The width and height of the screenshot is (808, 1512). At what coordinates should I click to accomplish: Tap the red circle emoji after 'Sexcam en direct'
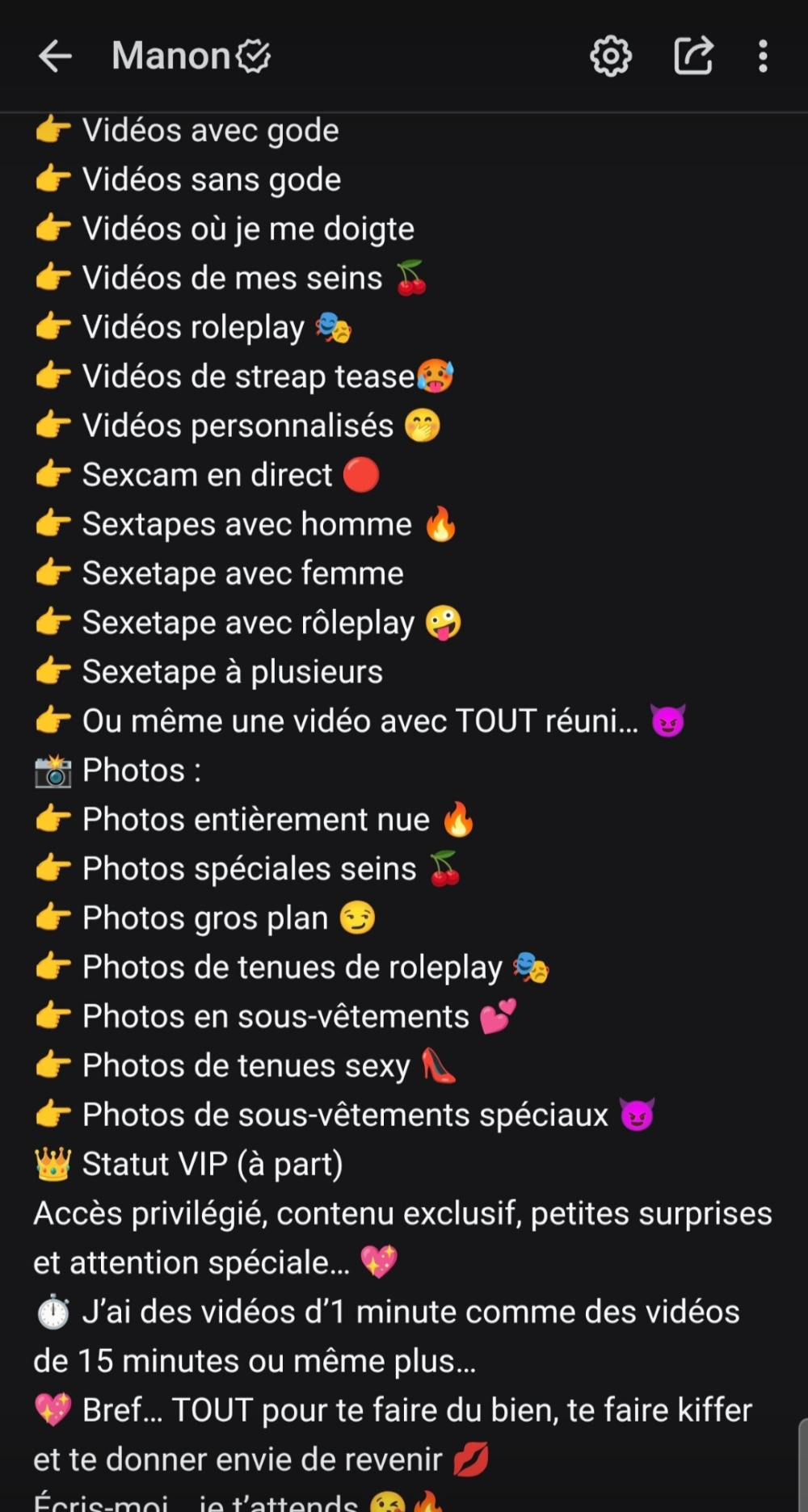point(358,474)
